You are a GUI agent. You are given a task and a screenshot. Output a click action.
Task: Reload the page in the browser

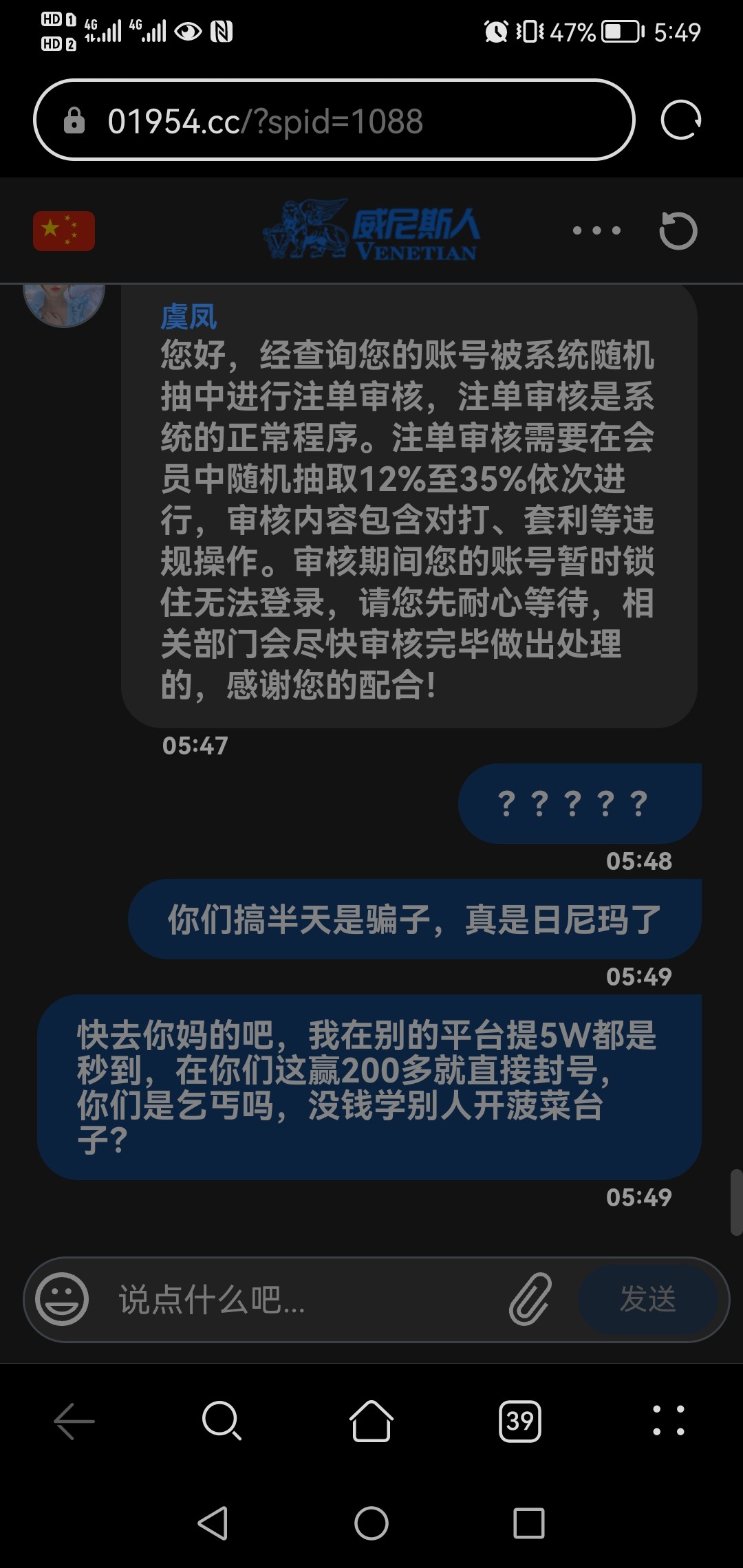pyautogui.click(x=680, y=120)
